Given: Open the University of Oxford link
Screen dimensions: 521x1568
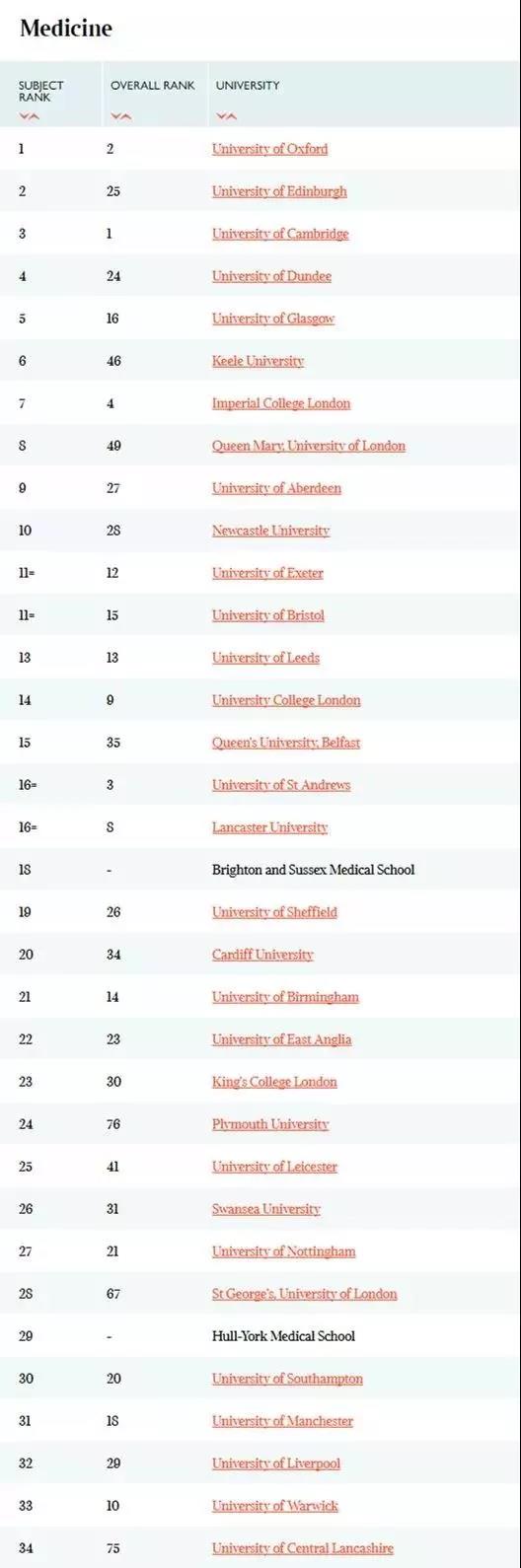Looking at the screenshot, I should 269,149.
